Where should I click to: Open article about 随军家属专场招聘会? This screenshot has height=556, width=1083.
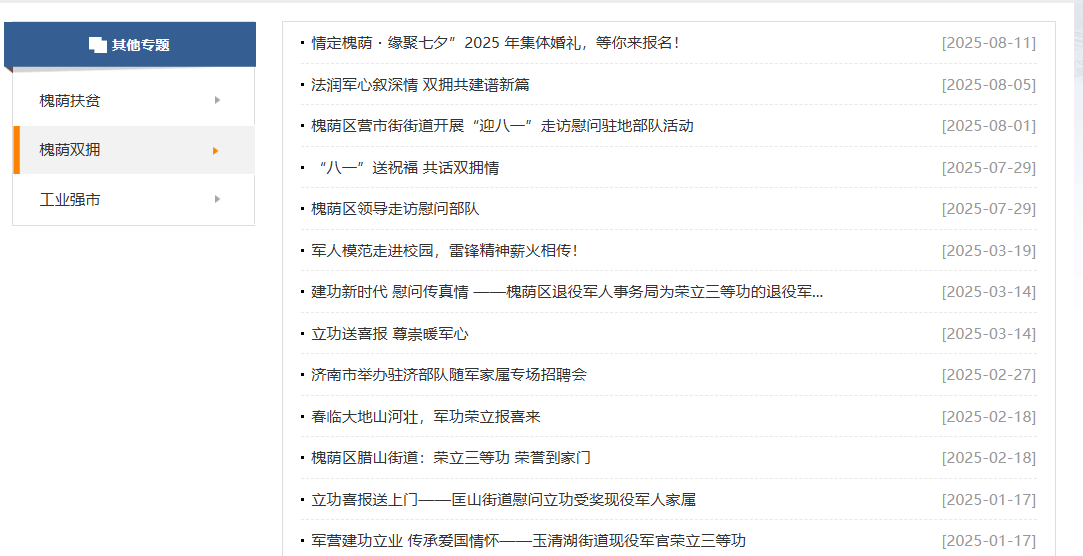click(448, 375)
